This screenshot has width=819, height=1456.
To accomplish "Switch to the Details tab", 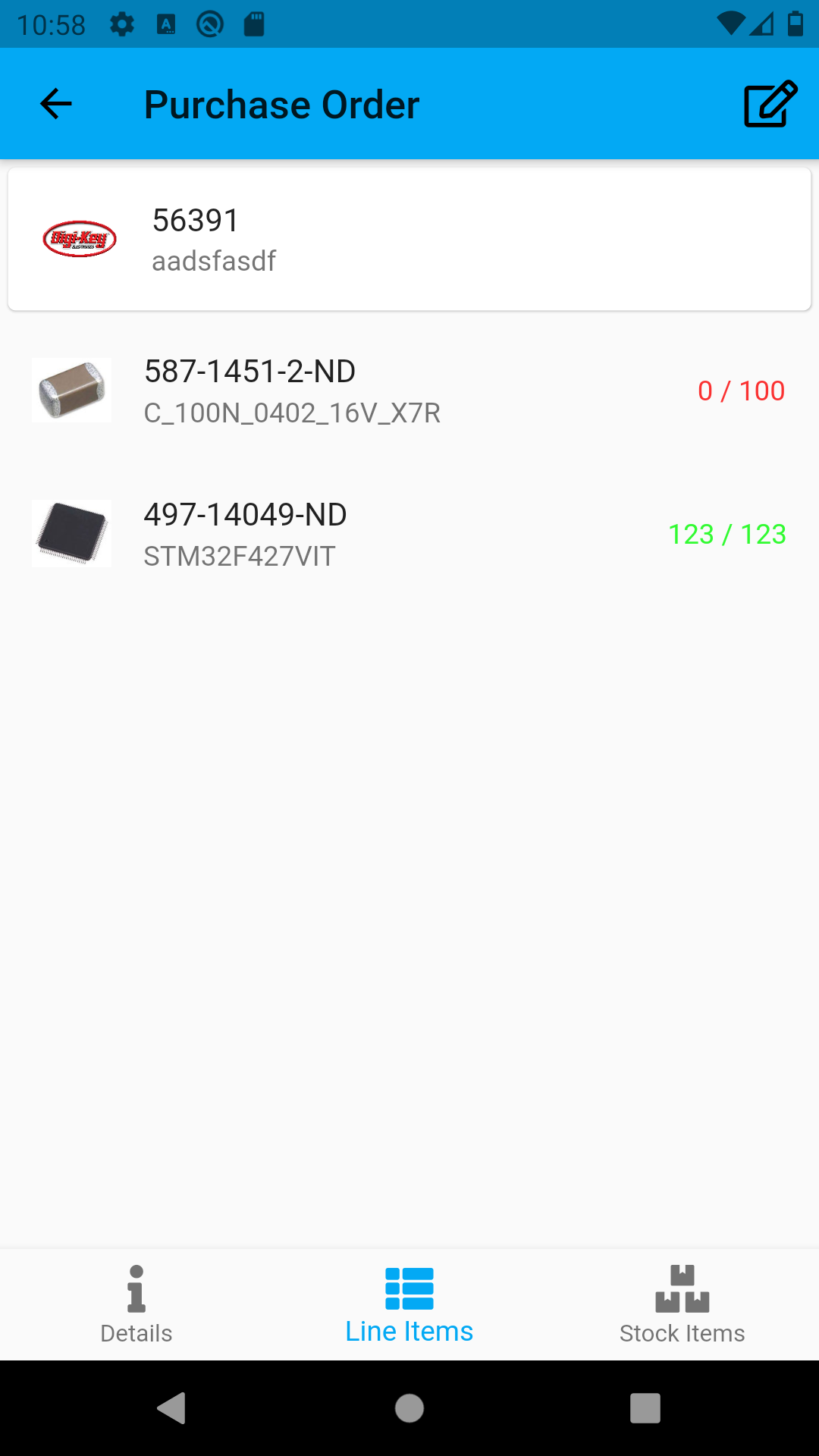I will (x=136, y=1304).
